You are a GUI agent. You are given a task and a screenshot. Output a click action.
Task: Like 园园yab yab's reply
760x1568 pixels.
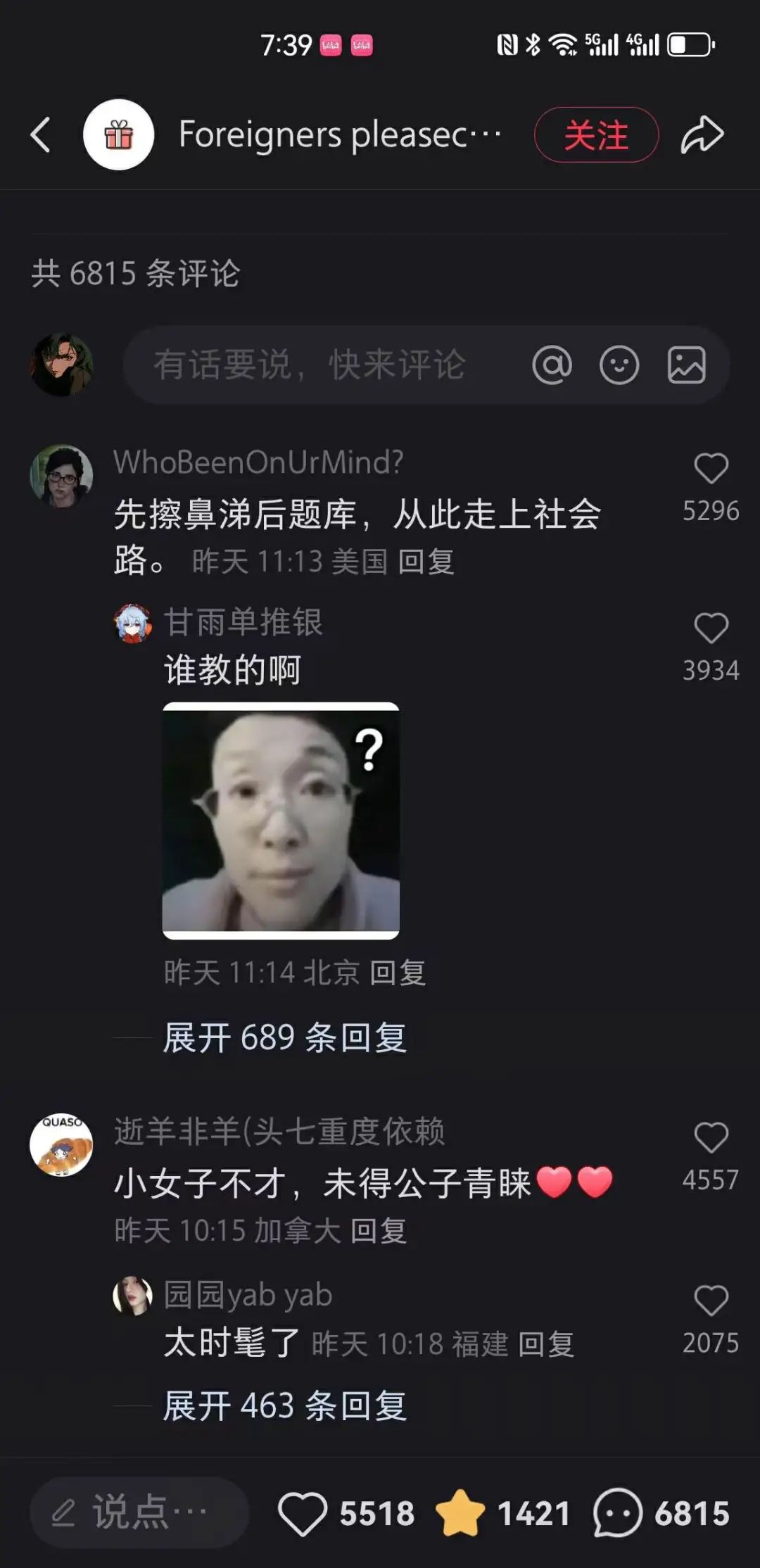tap(711, 1301)
